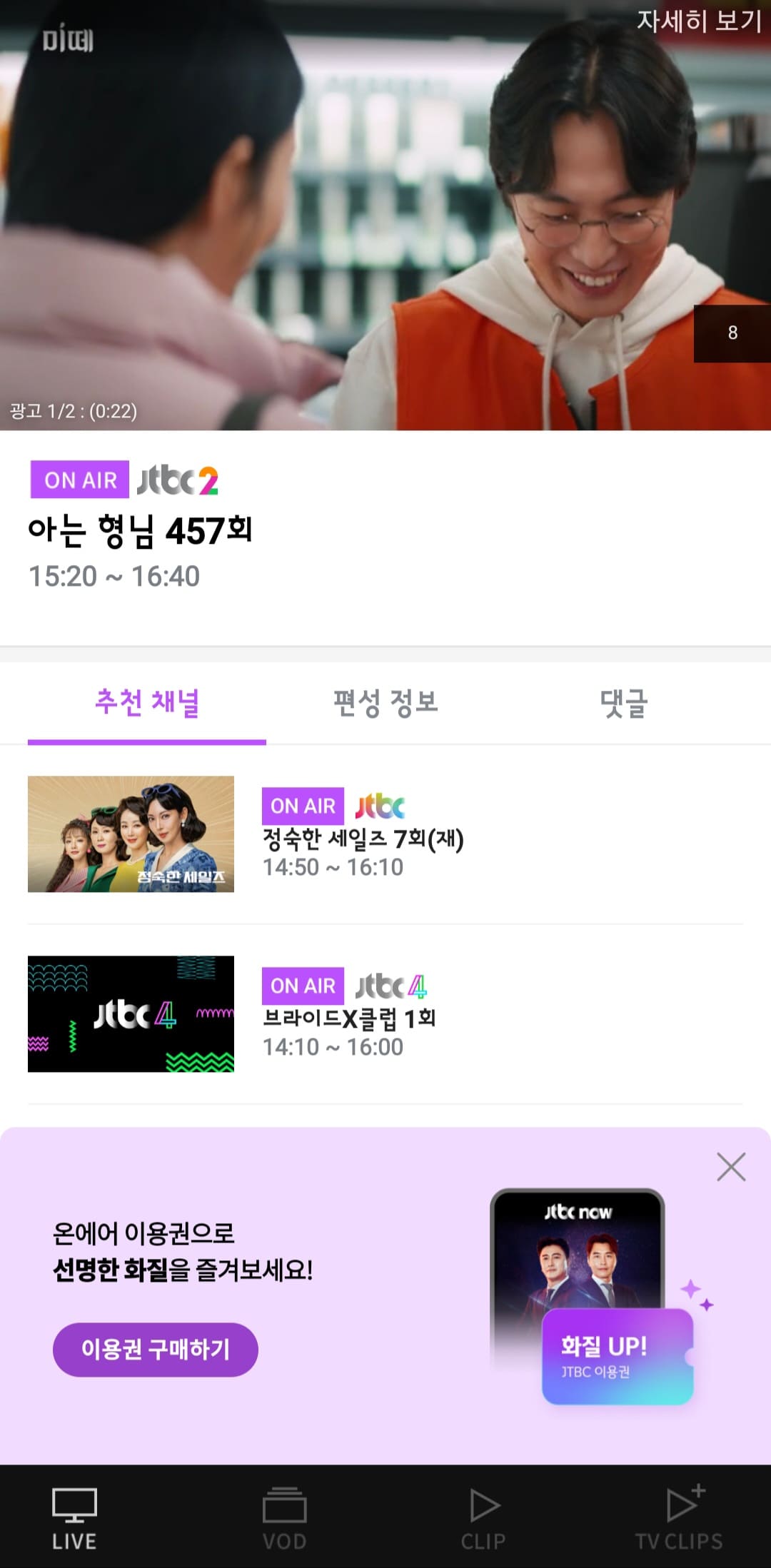Click the ad progress indicator 광고 1/2
Viewport: 771px width, 1568px height.
tap(74, 410)
